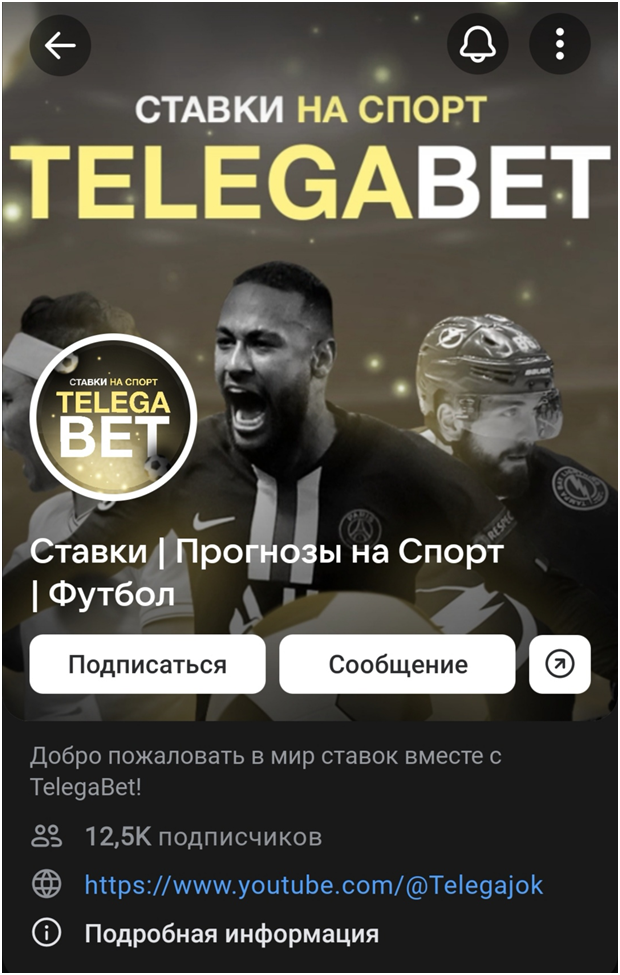620x975 pixels.
Task: Tap the Подписаться button
Action: (147, 665)
